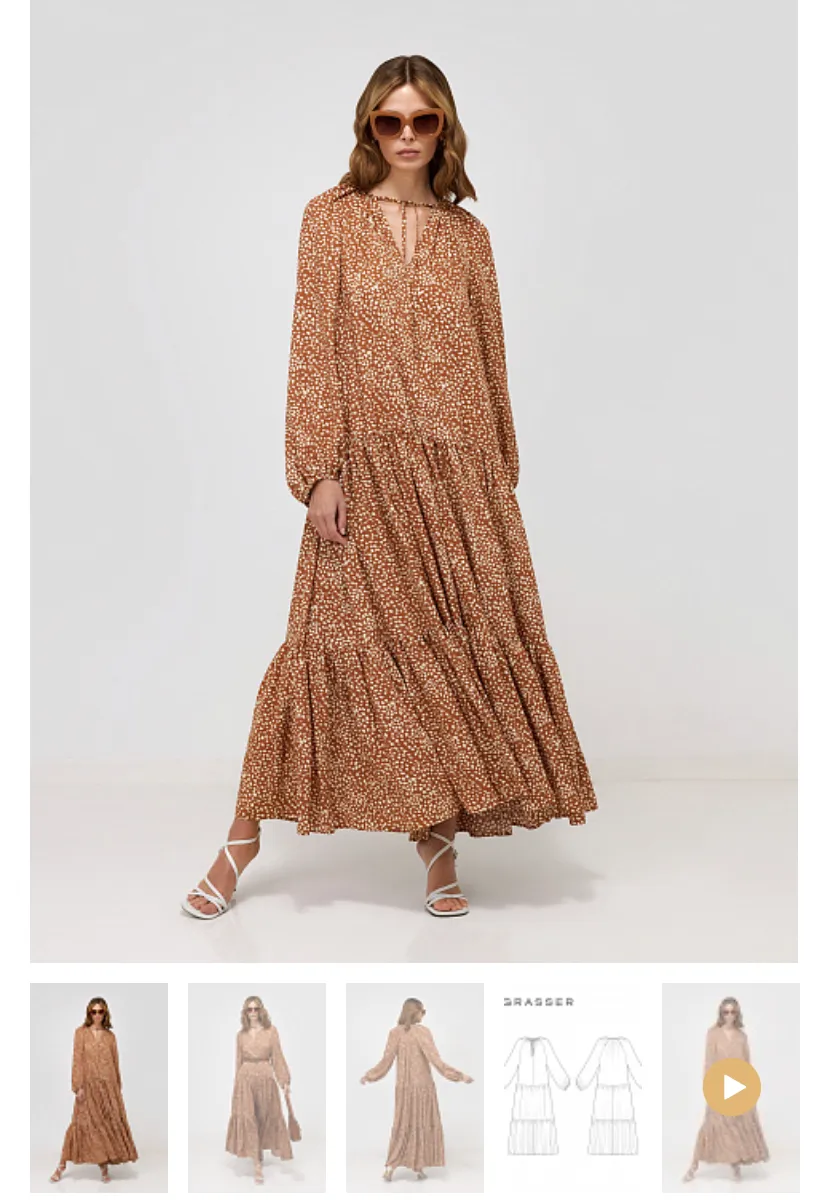Open the Grasser technical sketch thumbnail

tap(572, 1087)
